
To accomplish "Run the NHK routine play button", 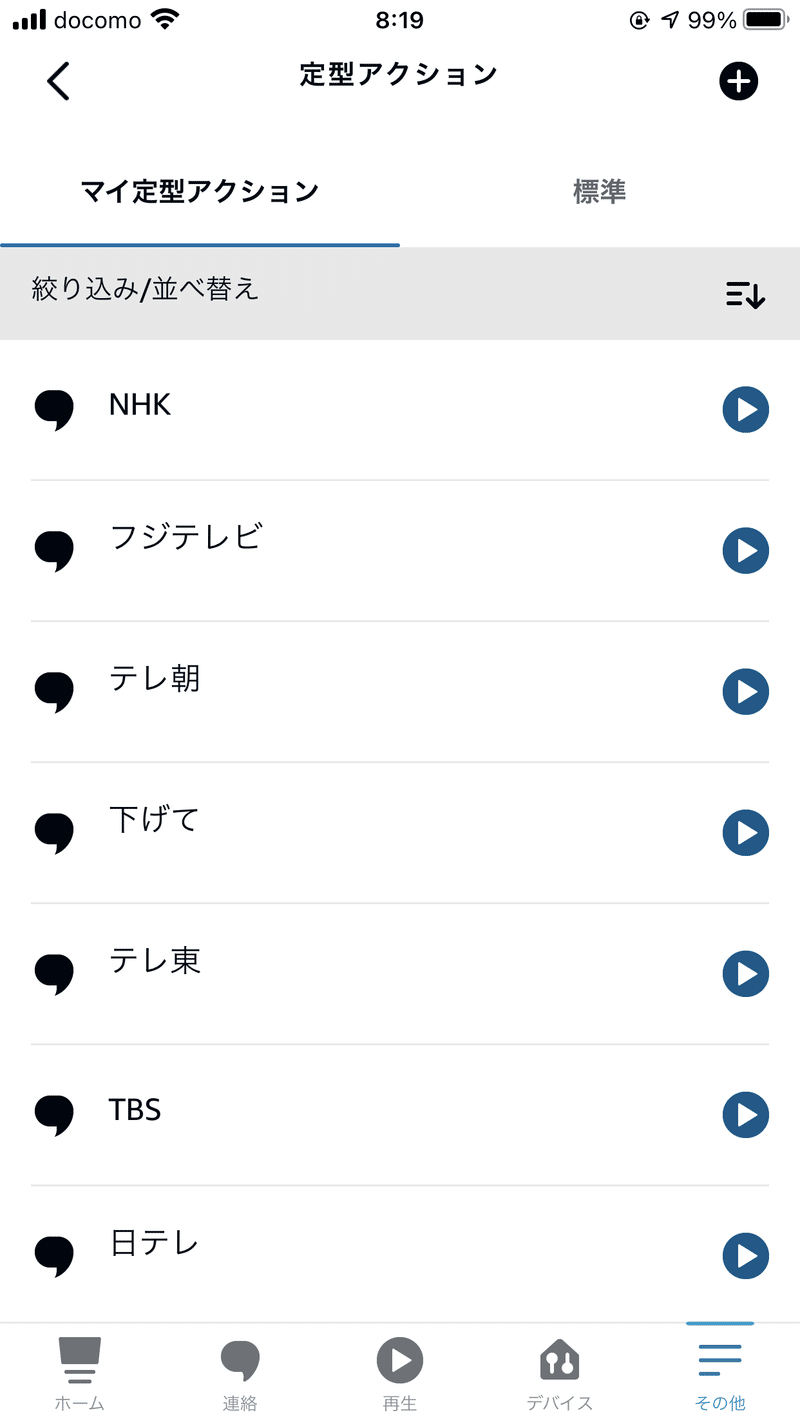I will 745,410.
